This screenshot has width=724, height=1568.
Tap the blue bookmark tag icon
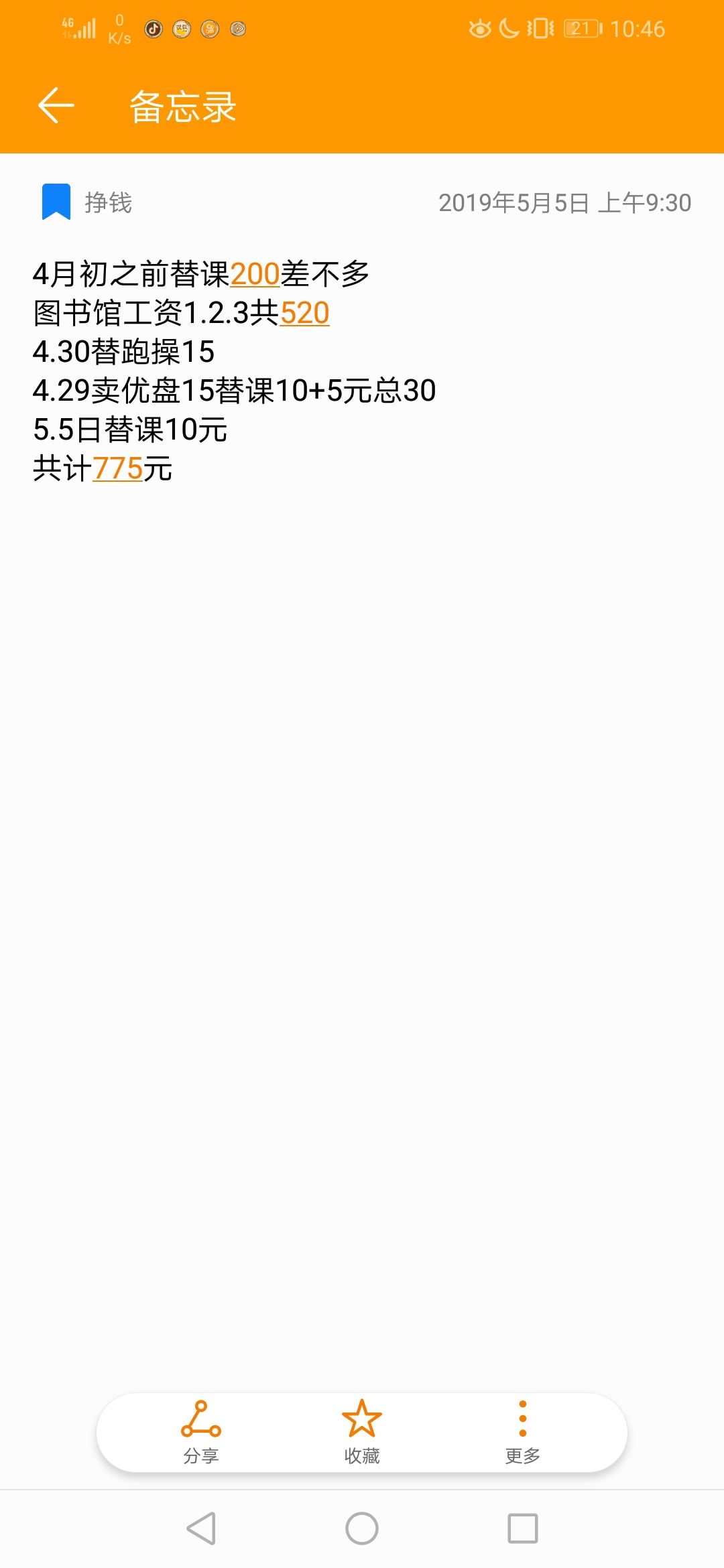(x=56, y=202)
